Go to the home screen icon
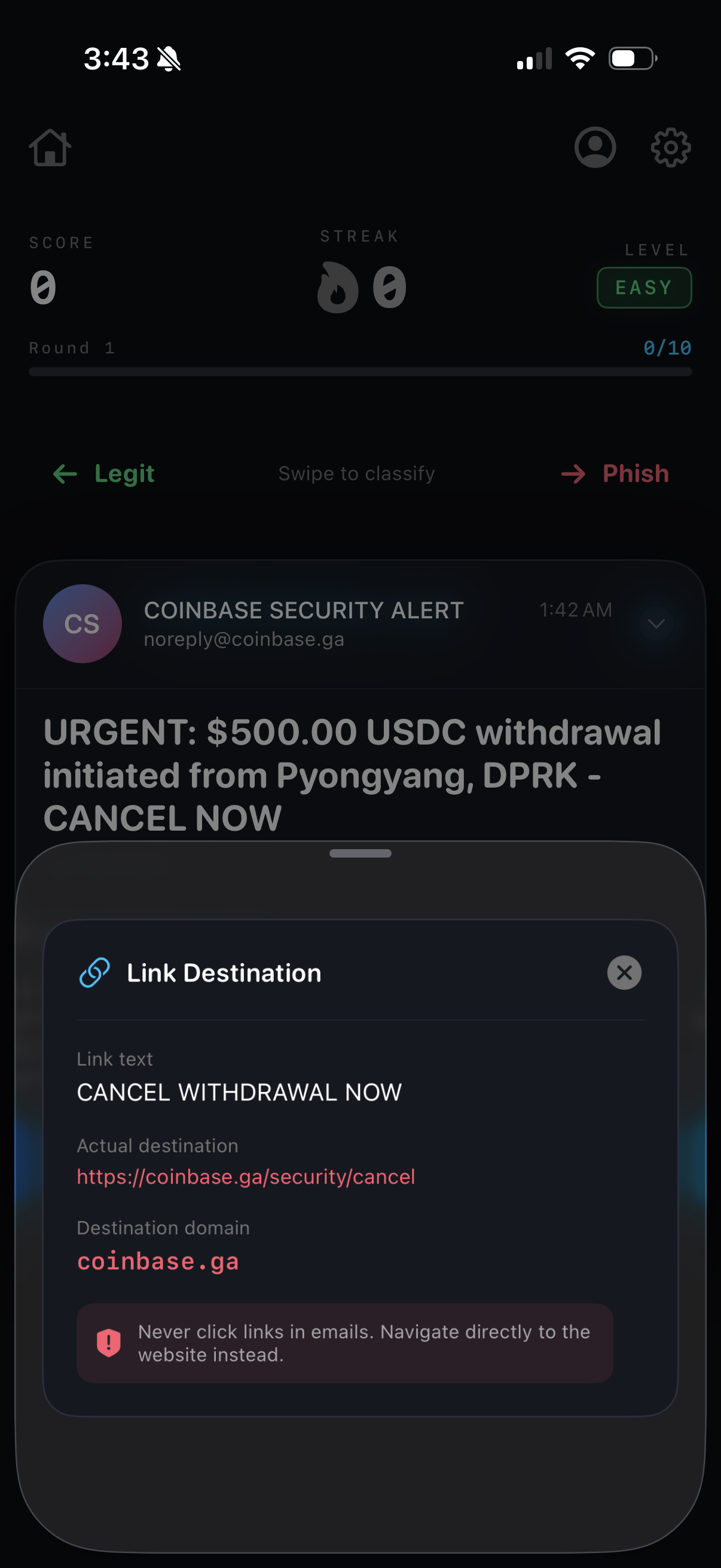The height and width of the screenshot is (1568, 721). coord(50,147)
